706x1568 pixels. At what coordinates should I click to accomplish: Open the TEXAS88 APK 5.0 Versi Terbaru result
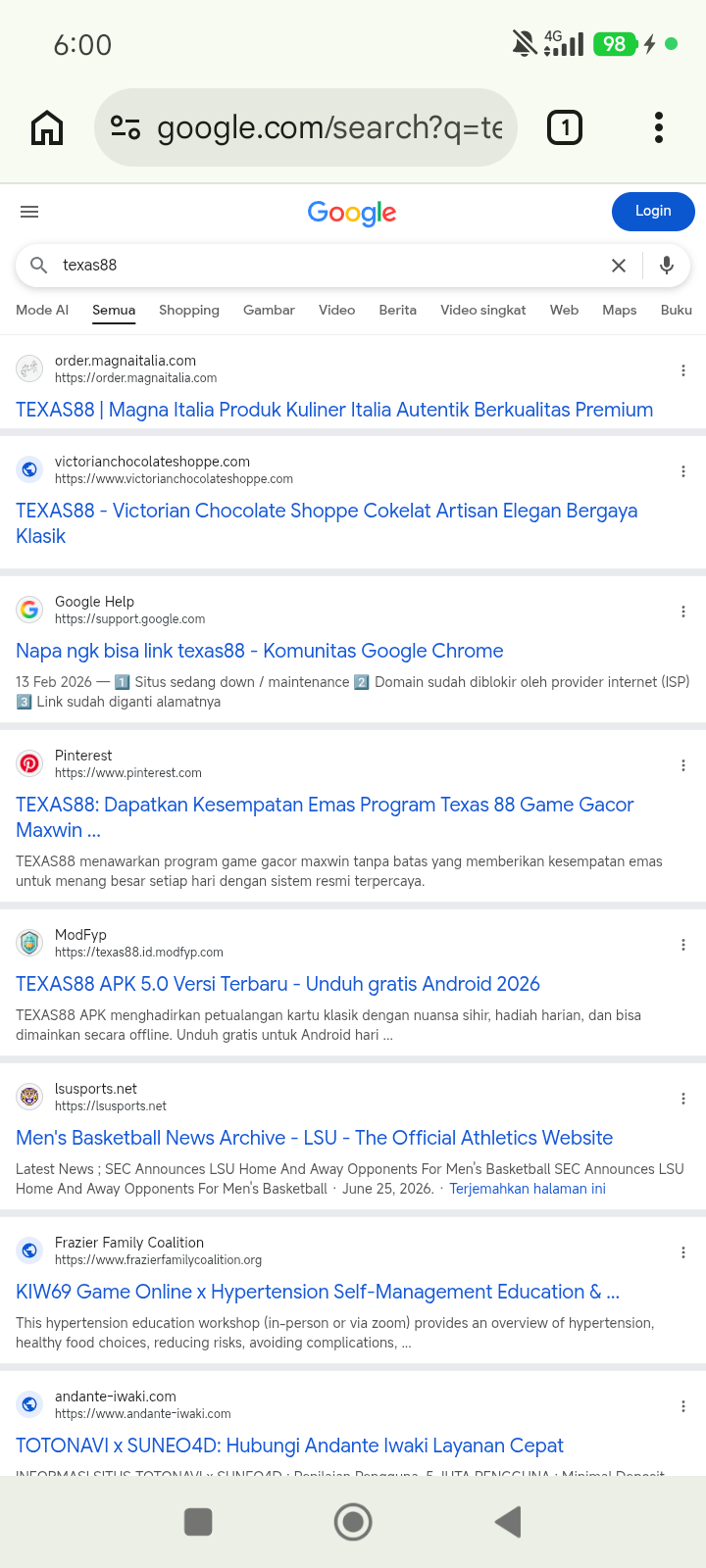277,984
